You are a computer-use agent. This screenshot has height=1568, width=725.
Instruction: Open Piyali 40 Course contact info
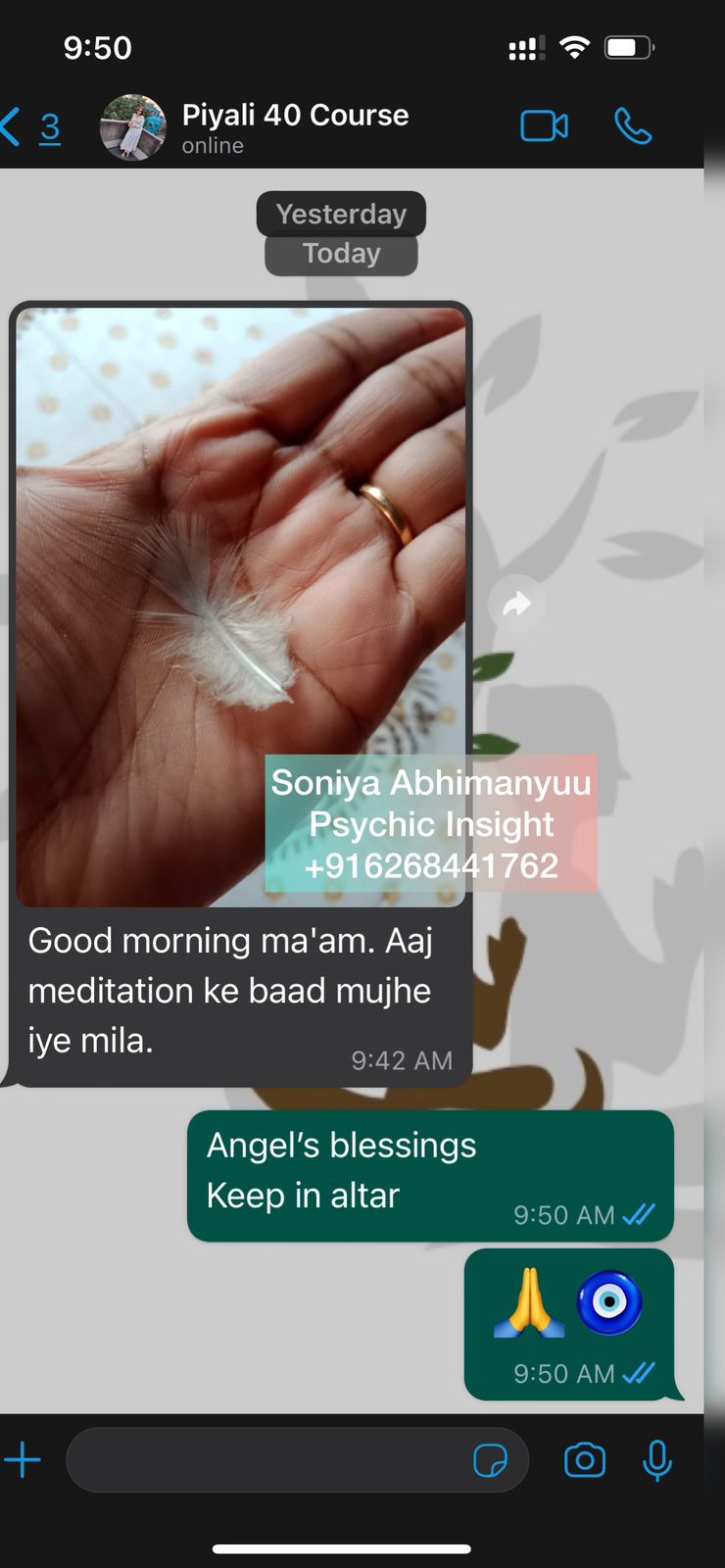294,127
